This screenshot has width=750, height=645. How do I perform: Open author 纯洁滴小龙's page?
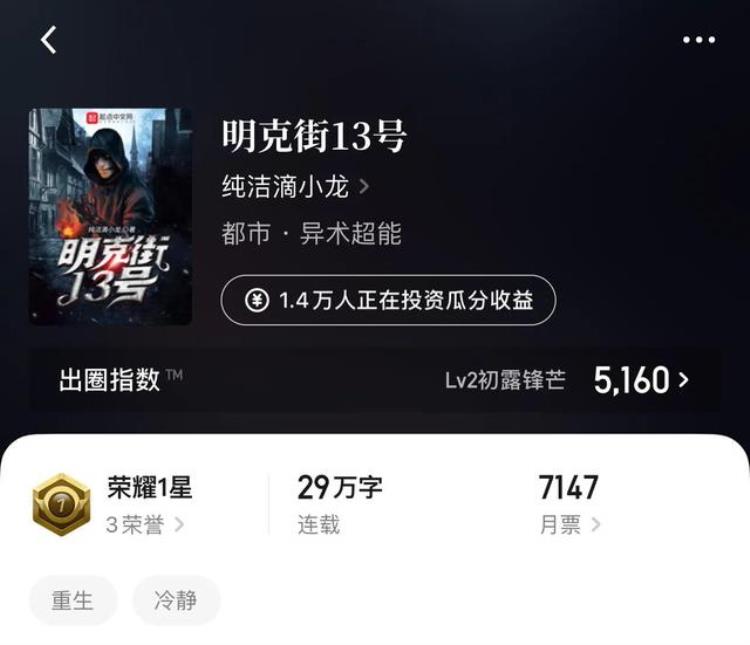click(x=295, y=187)
